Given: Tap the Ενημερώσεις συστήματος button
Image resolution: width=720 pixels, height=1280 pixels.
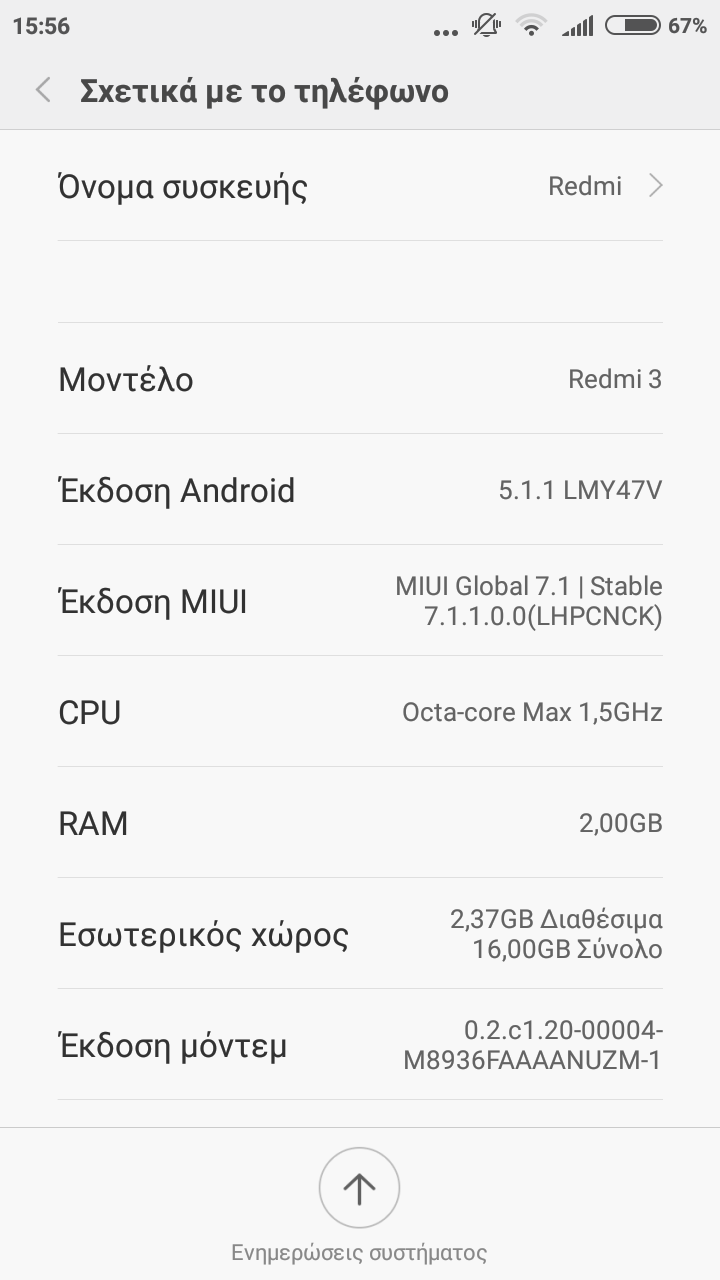Looking at the screenshot, I should (x=359, y=1189).
